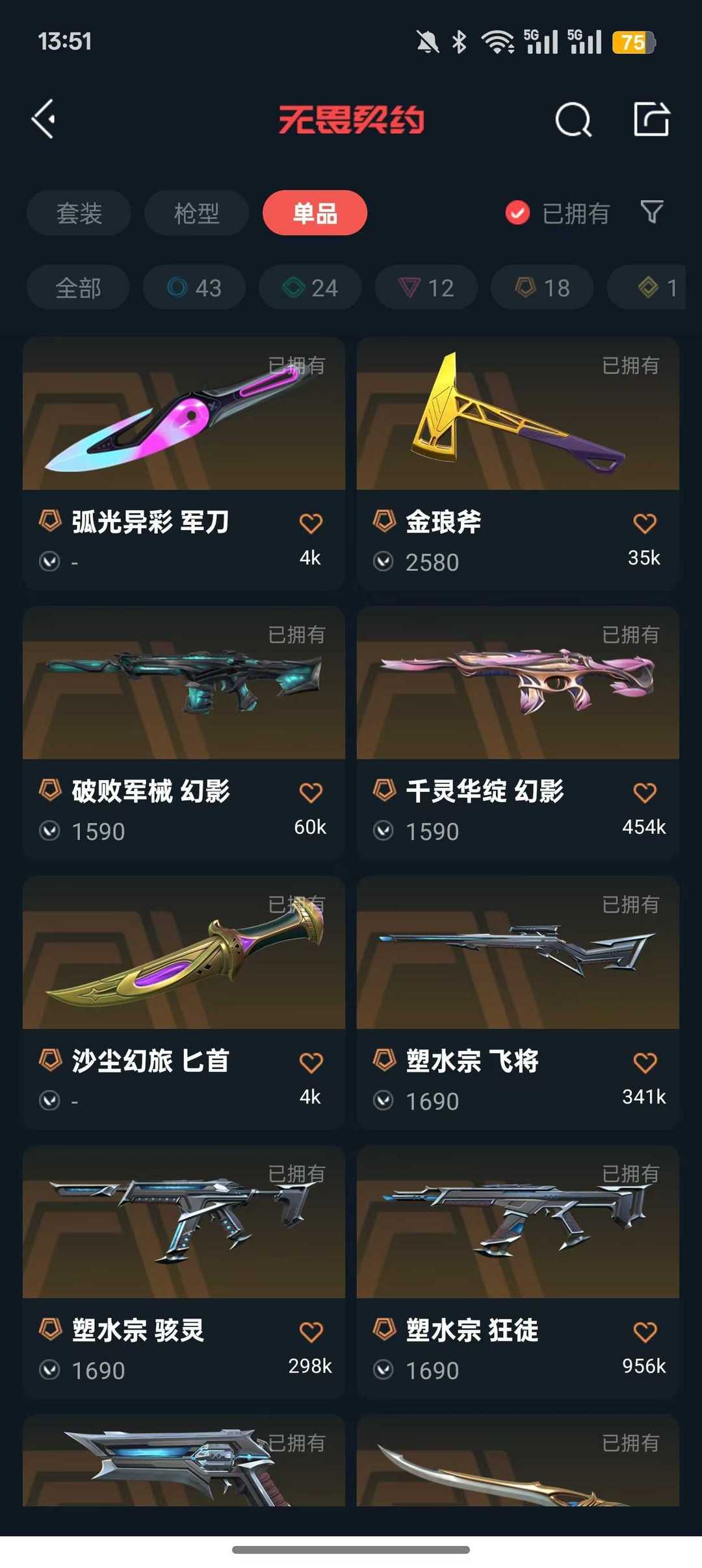
Task: Select the 单品 tab
Action: (x=315, y=212)
